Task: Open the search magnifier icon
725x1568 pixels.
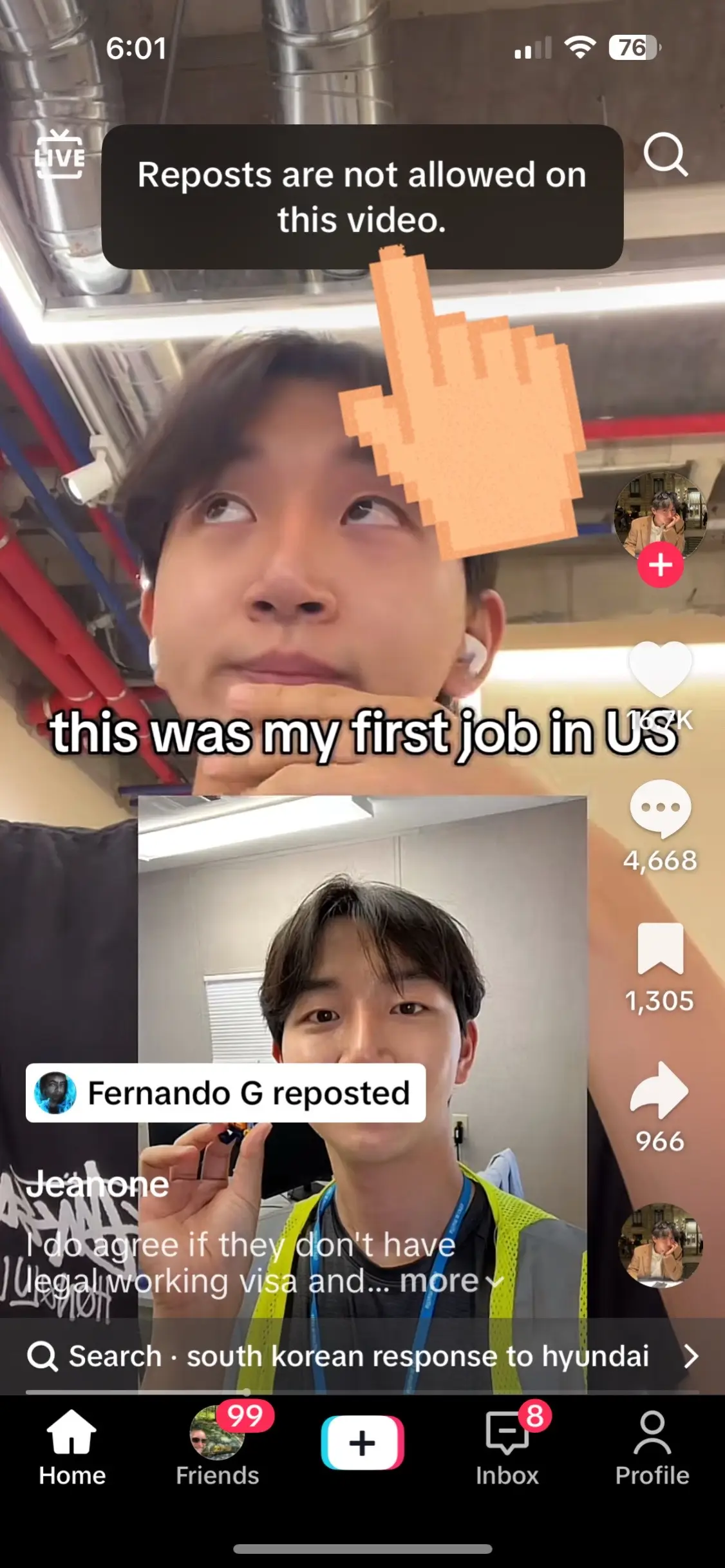Action: click(x=666, y=155)
